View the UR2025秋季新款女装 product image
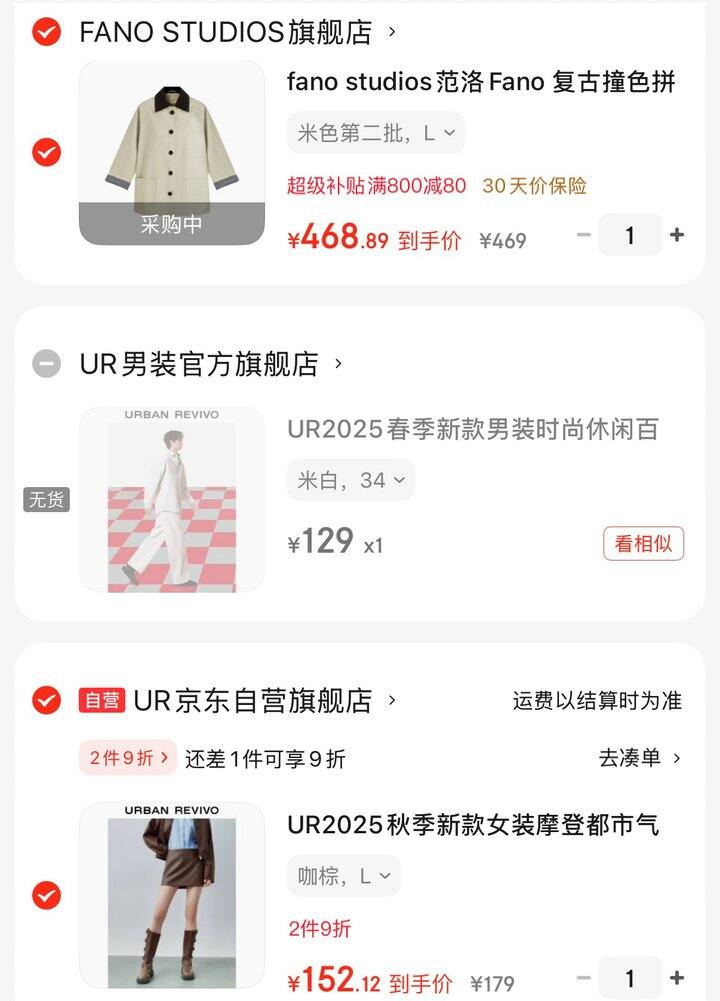This screenshot has height=1001, width=720. click(172, 895)
